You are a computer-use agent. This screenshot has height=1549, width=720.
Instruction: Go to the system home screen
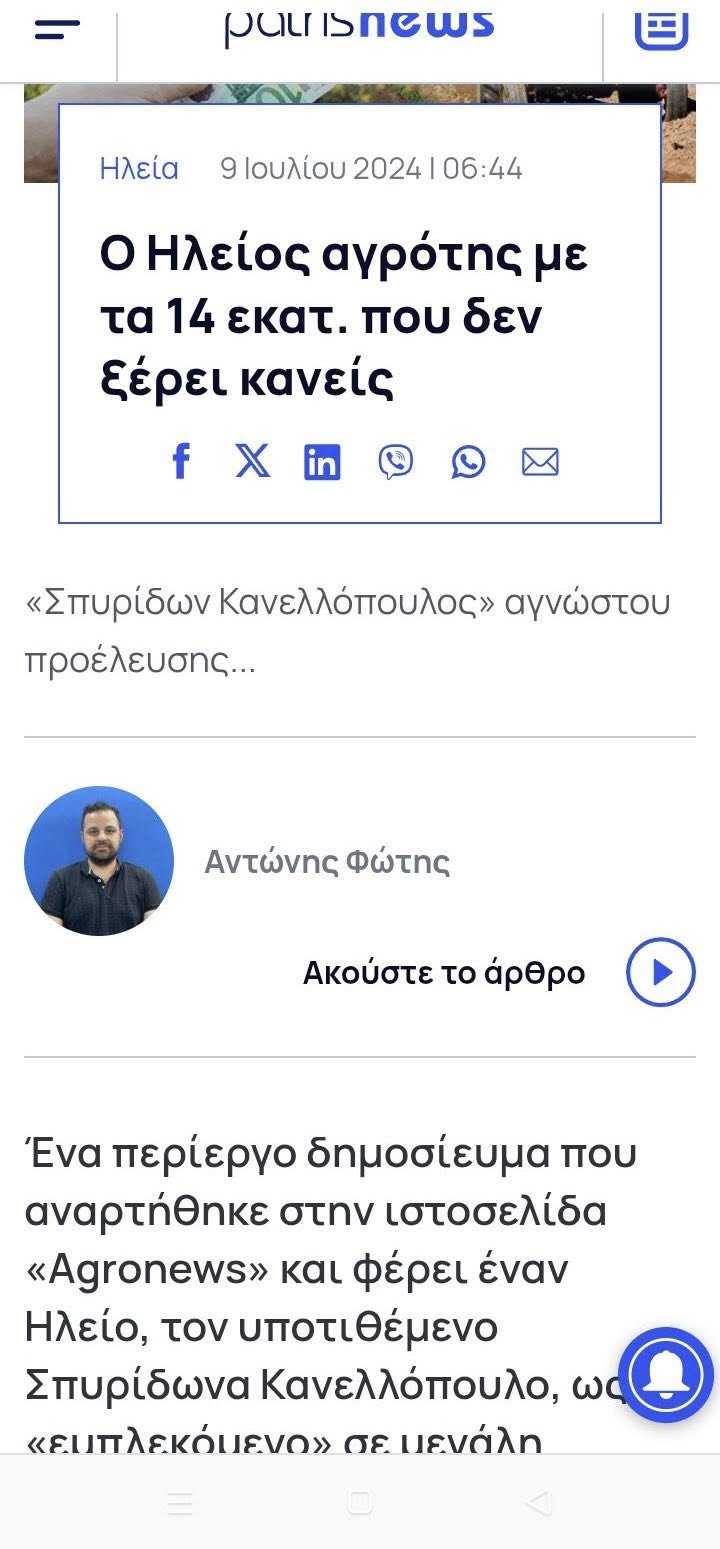tap(359, 1502)
